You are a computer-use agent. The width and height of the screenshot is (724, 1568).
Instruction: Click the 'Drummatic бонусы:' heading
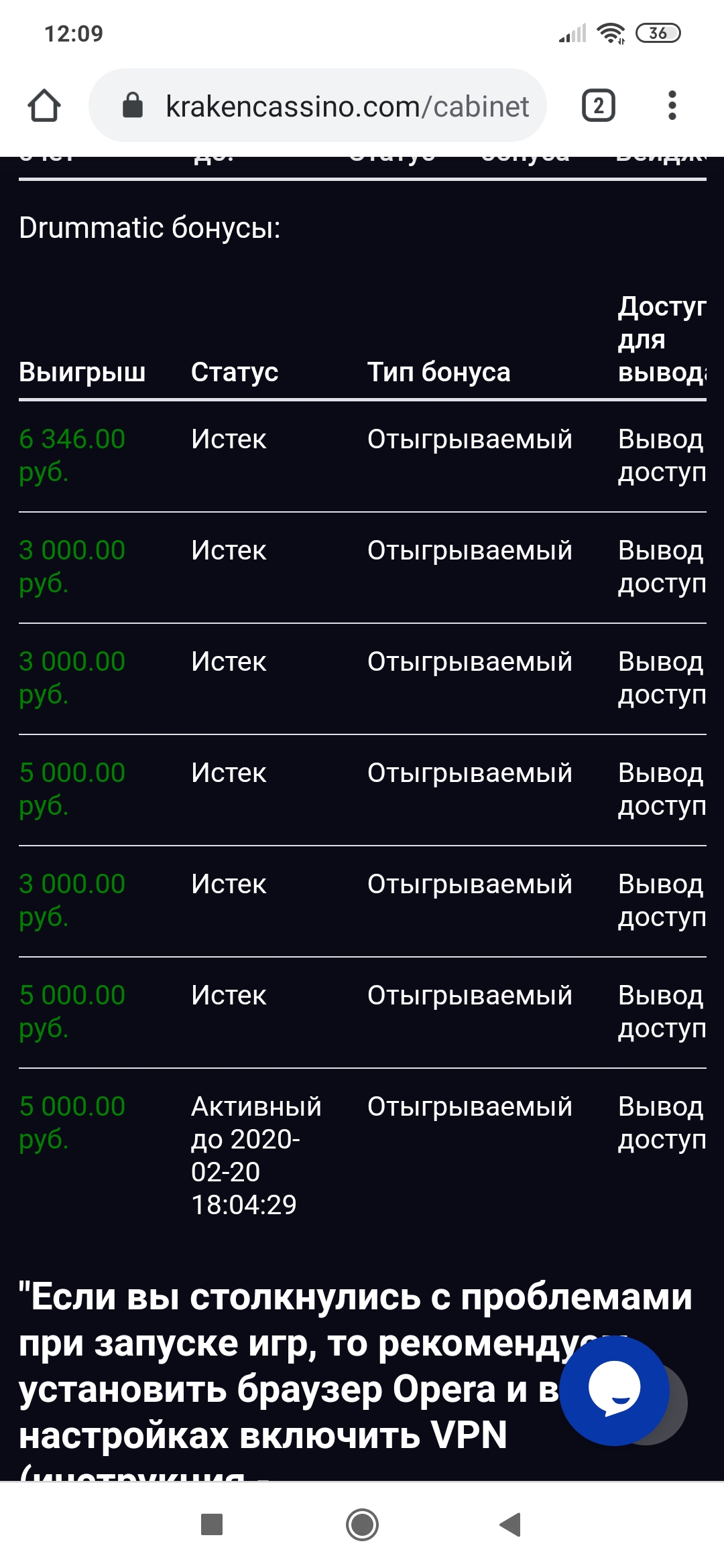coord(150,229)
